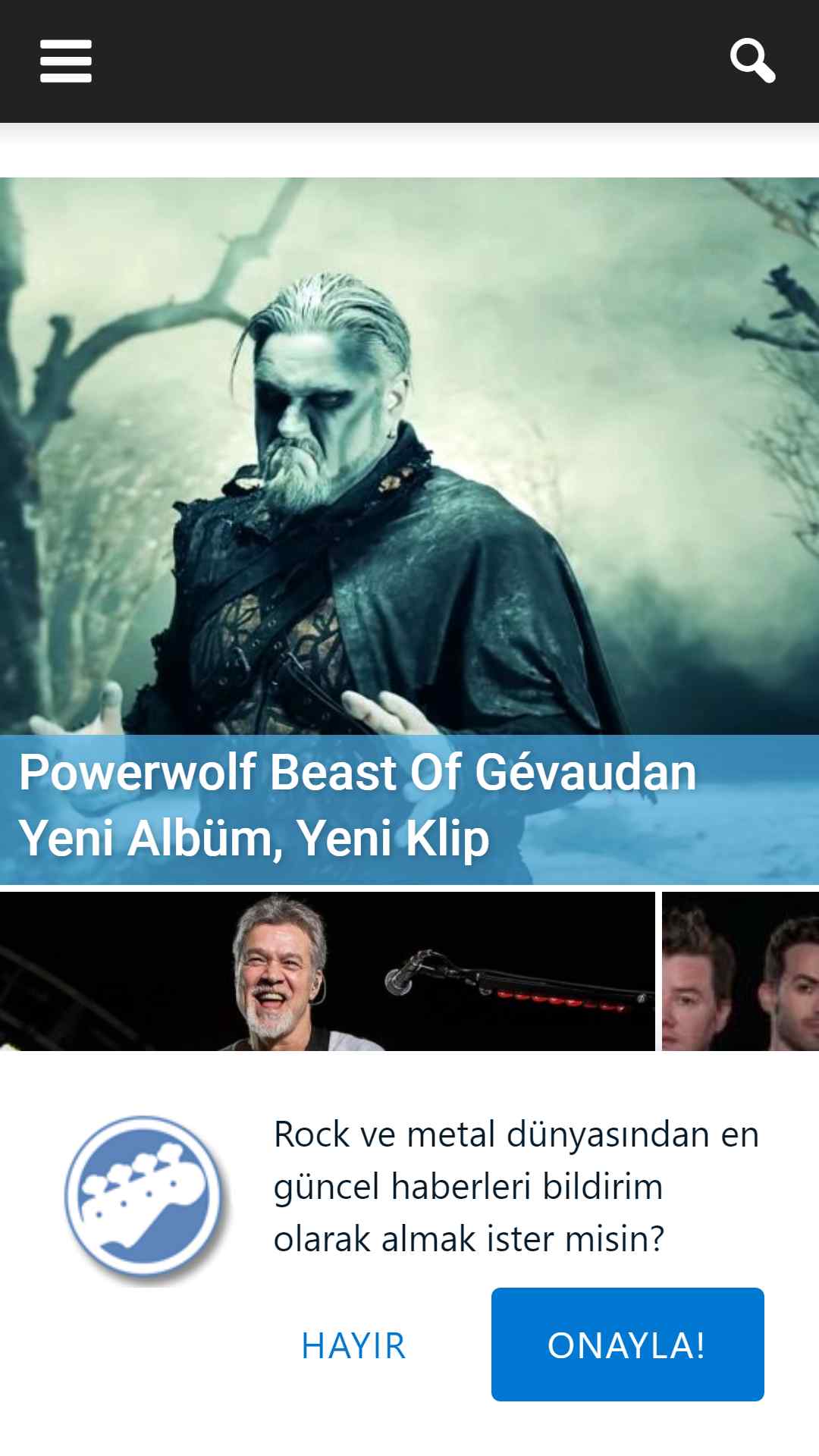Open the article with the laughing gray-haired man
819x1456 pixels.
coord(327,971)
